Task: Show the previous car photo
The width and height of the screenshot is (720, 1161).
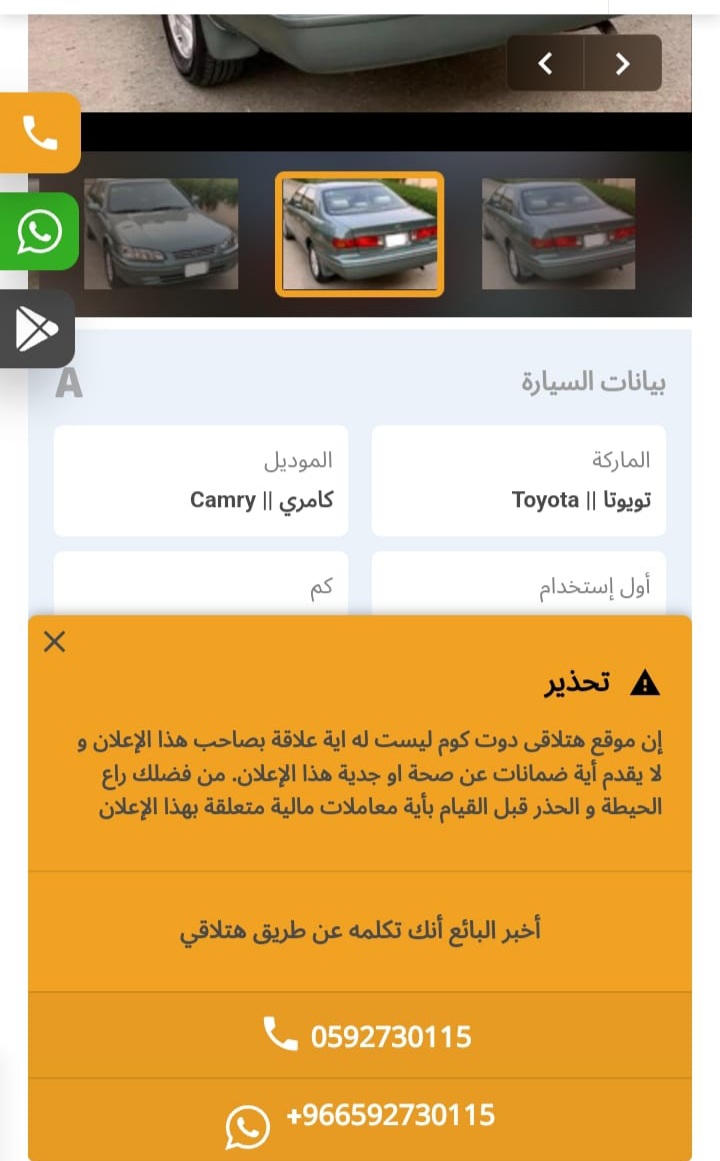Action: 546,63
